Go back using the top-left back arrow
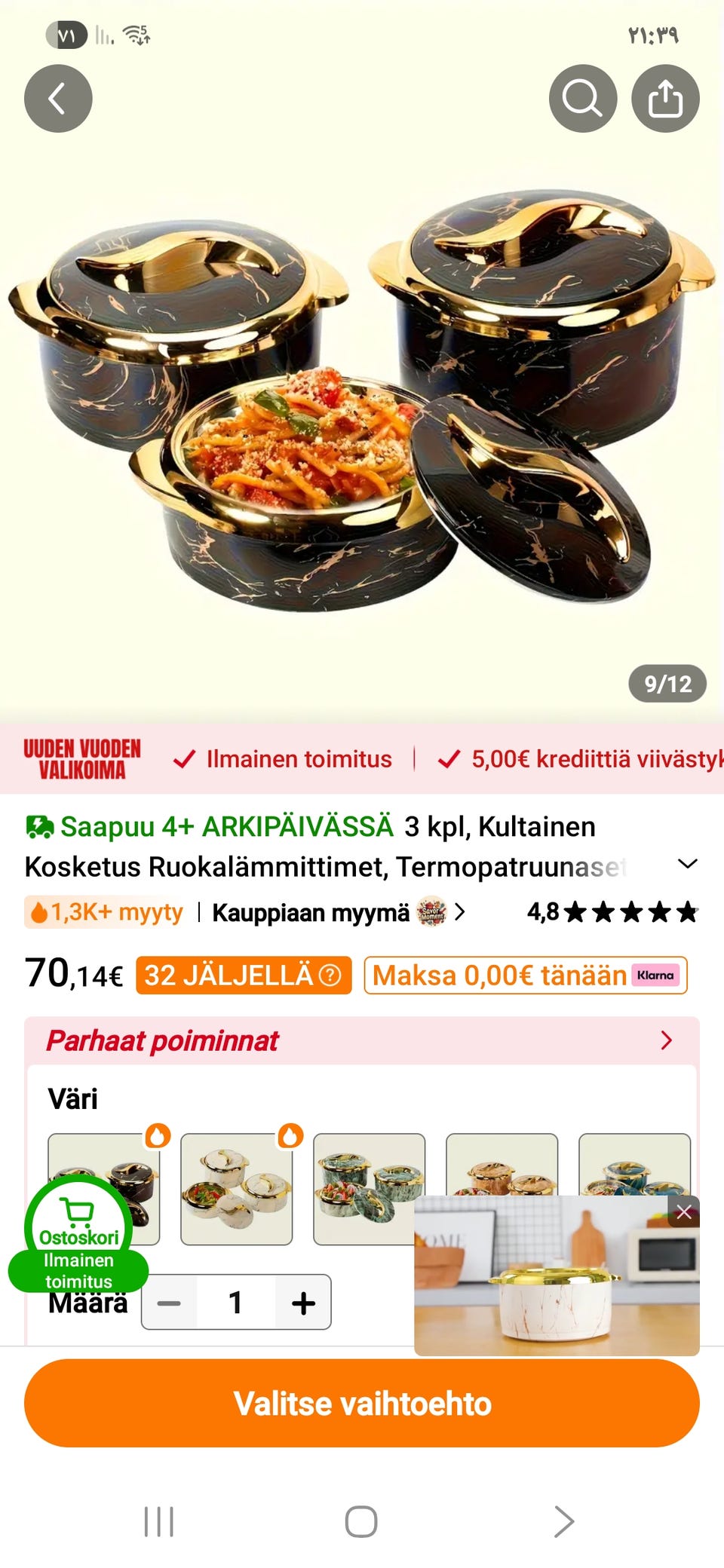The image size is (724, 1568). pos(57,98)
